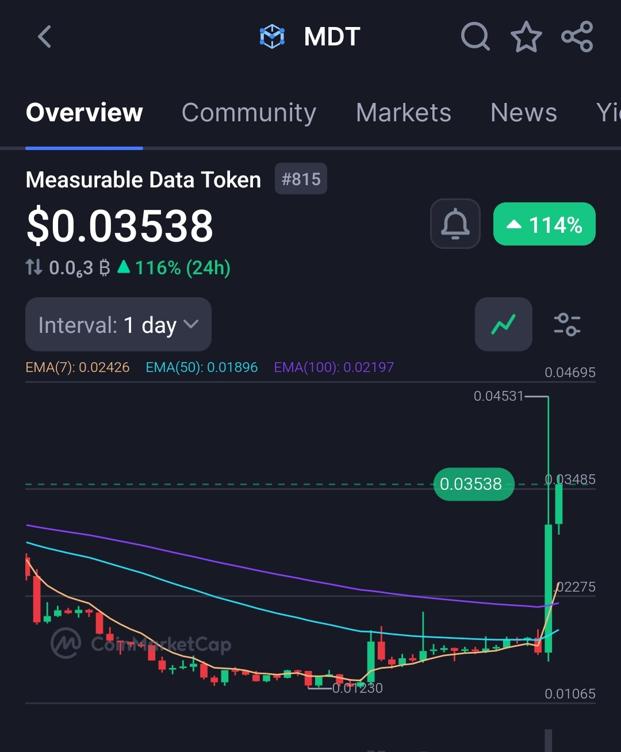Screen dimensions: 621x752
Task: Share the MDT page
Action: tap(577, 37)
